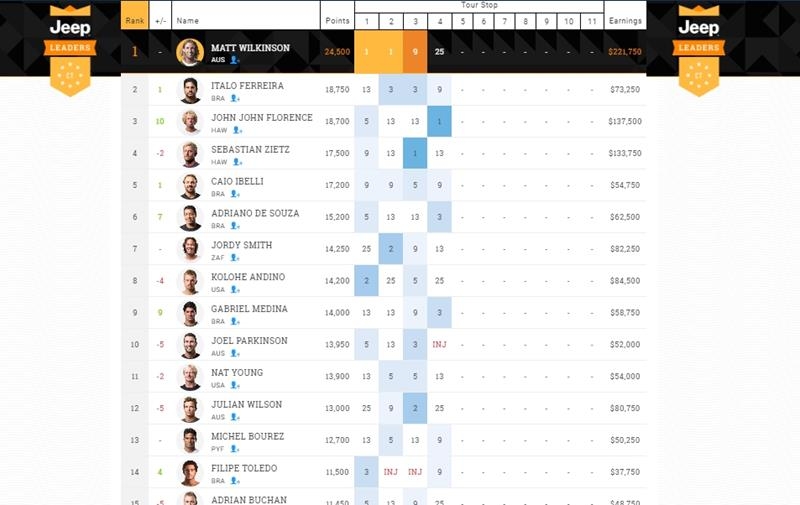This screenshot has height=505, width=800.
Task: Open Julian Wilson's profile
Action: pyautogui.click(x=246, y=405)
